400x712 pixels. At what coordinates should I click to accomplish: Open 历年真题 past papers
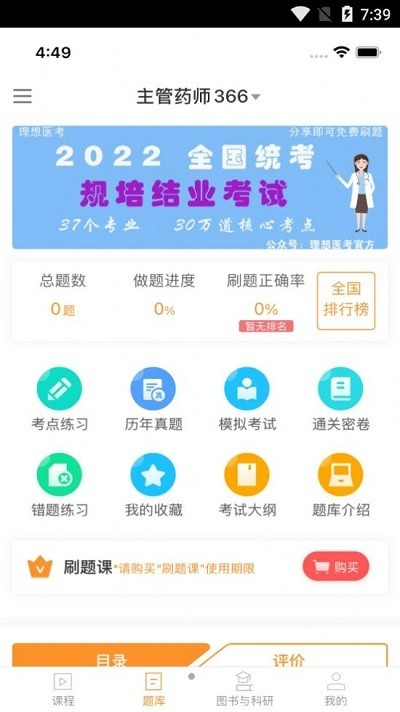tap(153, 400)
